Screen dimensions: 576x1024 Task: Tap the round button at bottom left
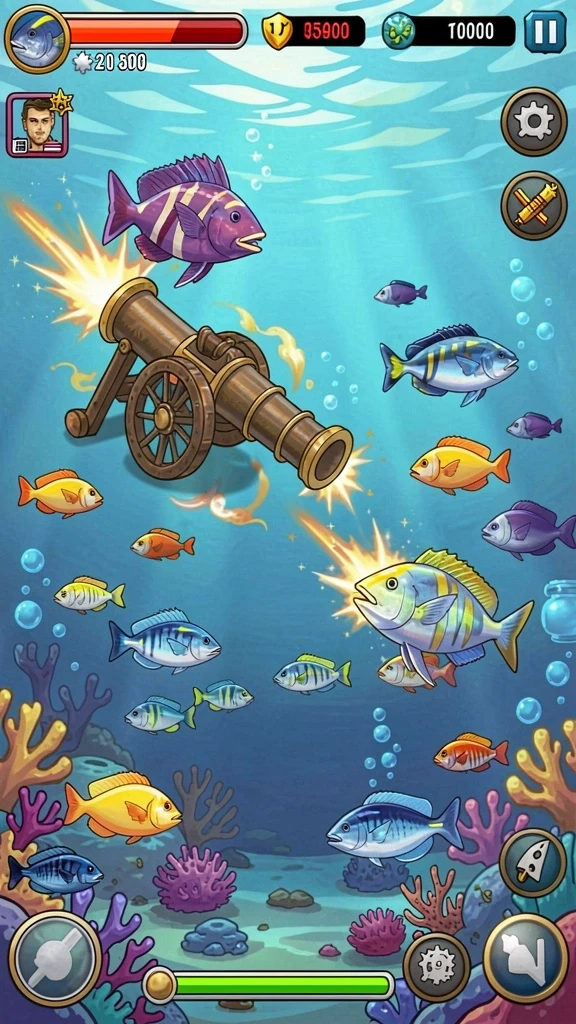tap(56, 958)
